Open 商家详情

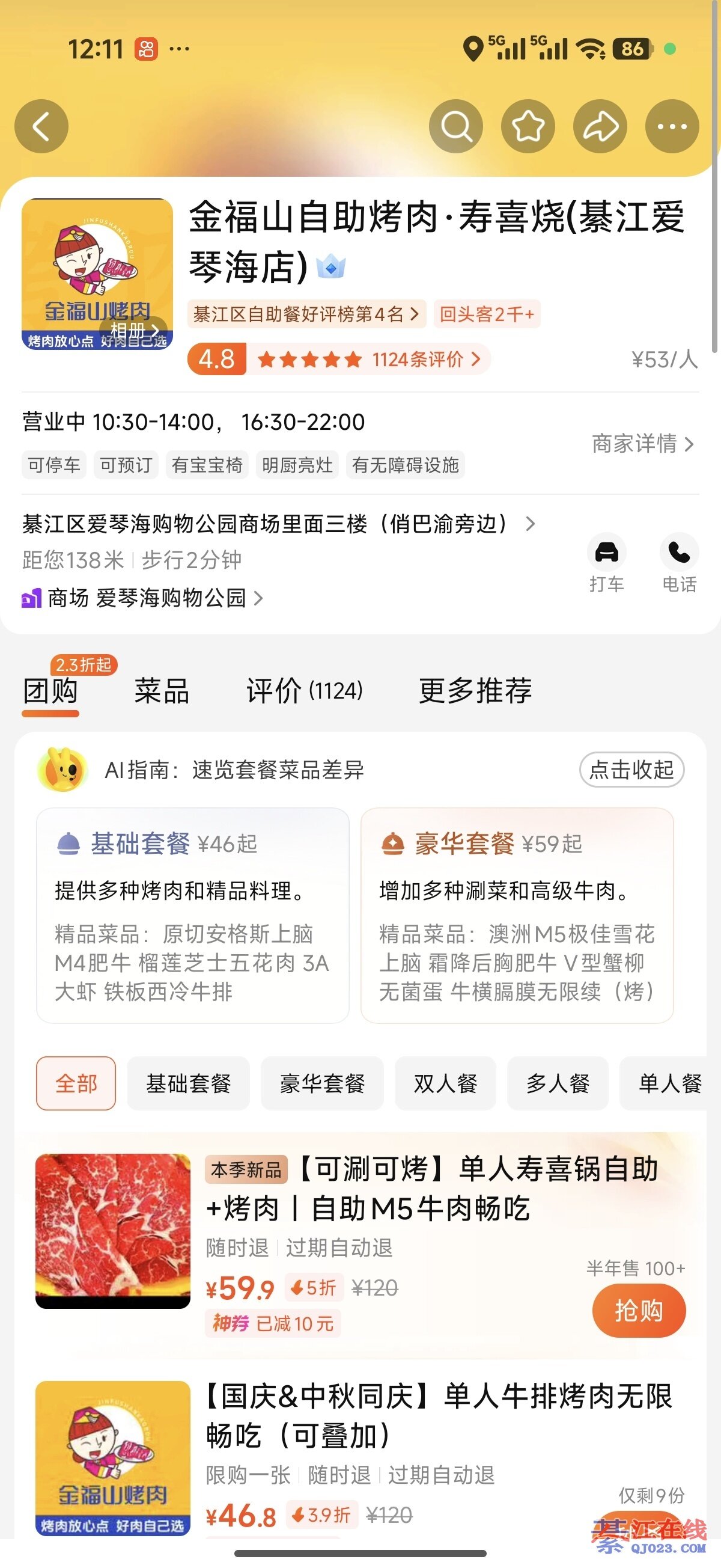pyautogui.click(x=642, y=444)
